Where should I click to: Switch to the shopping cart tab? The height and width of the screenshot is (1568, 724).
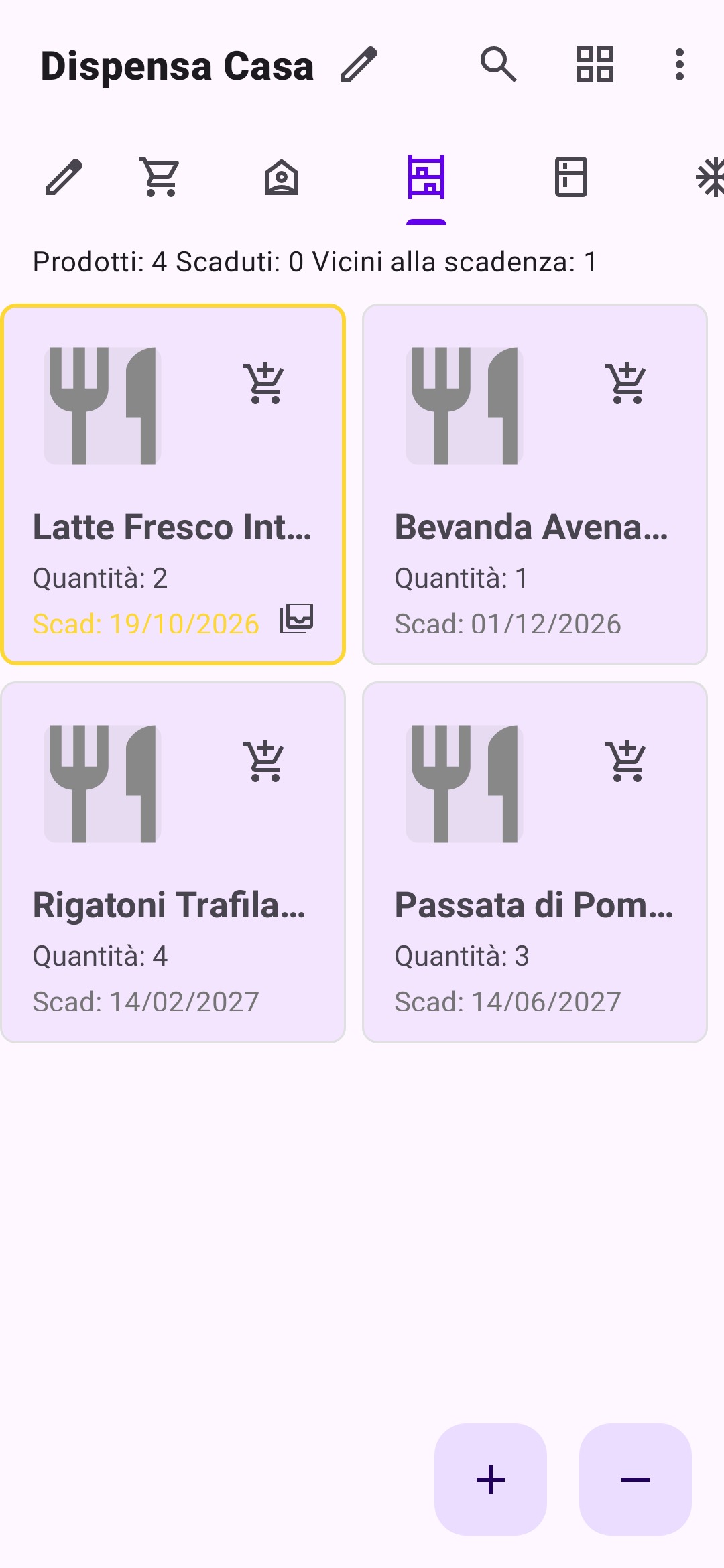160,177
